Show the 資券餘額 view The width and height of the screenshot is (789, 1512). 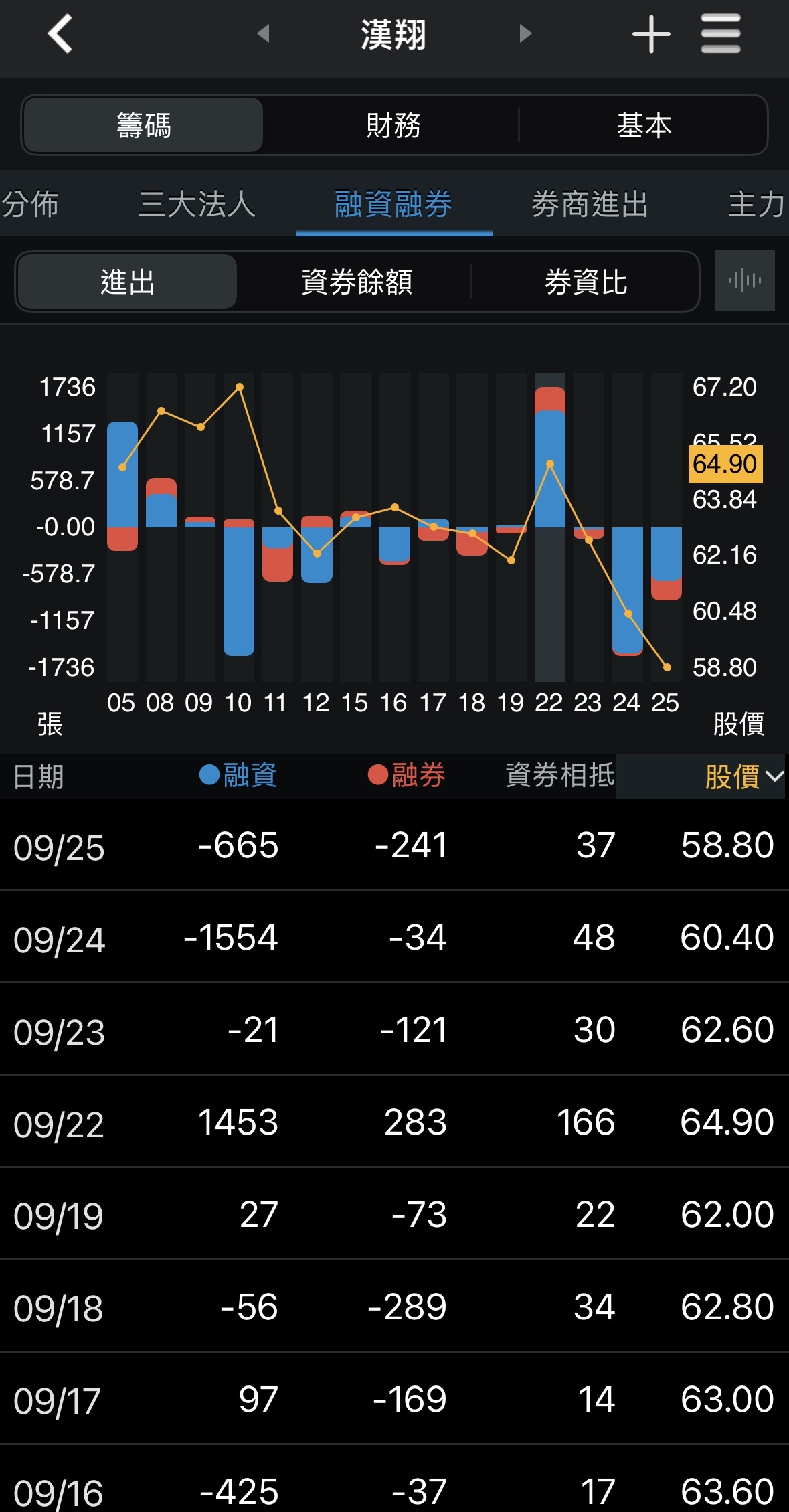(357, 282)
